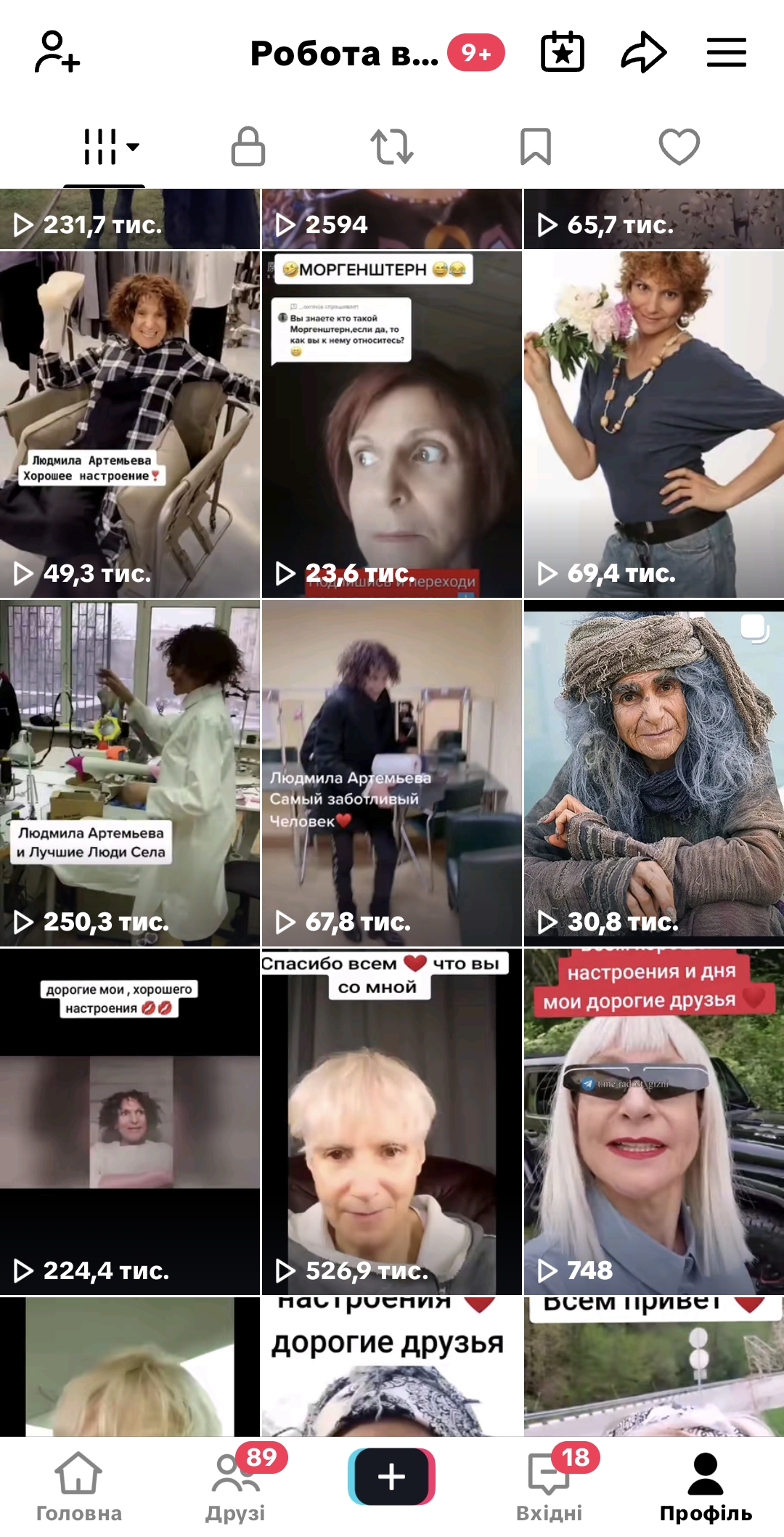Switch to the private videos lock tab
This screenshot has height=1537, width=784.
[x=248, y=147]
